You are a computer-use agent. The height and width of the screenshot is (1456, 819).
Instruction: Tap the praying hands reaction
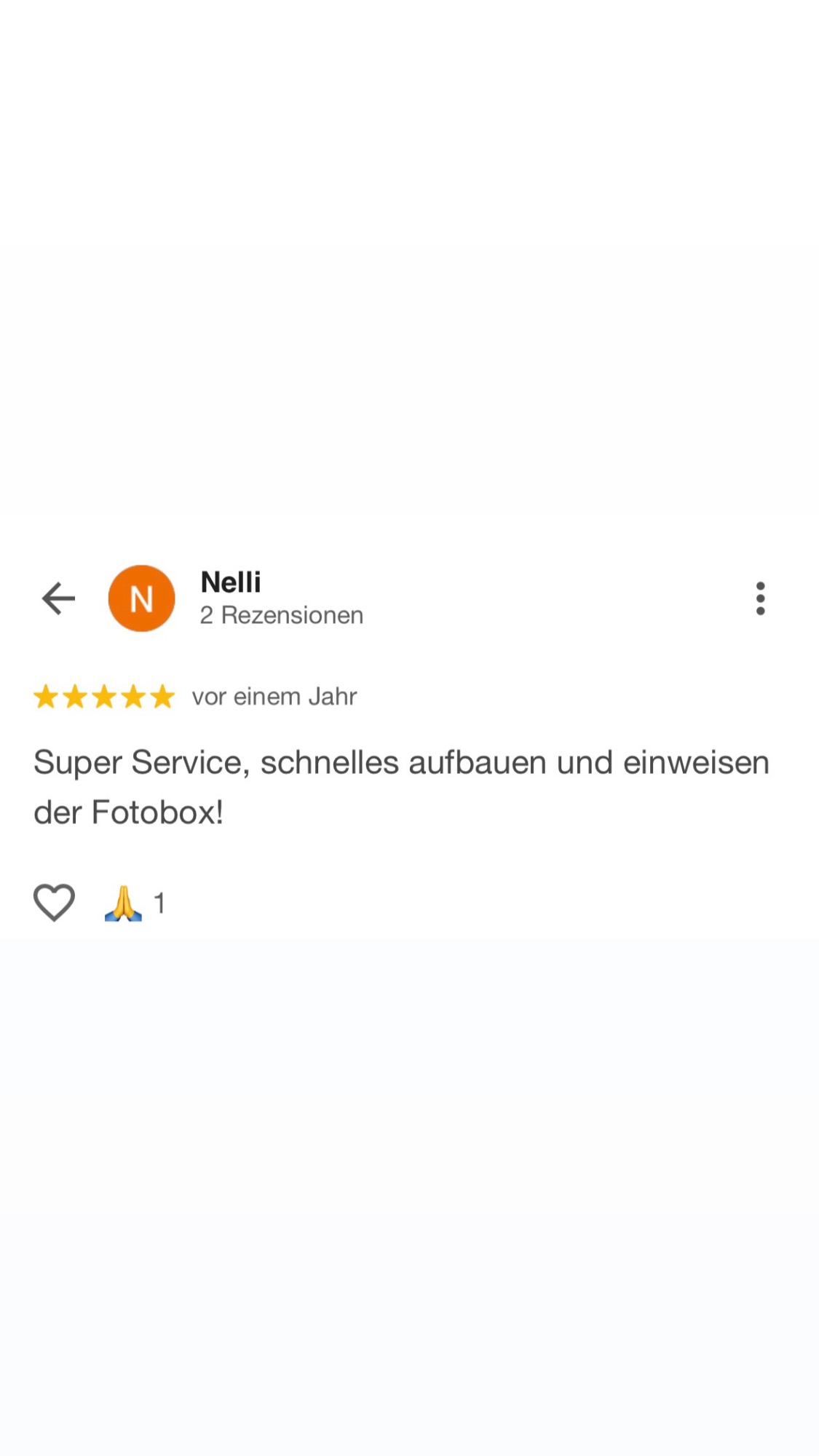[x=124, y=903]
